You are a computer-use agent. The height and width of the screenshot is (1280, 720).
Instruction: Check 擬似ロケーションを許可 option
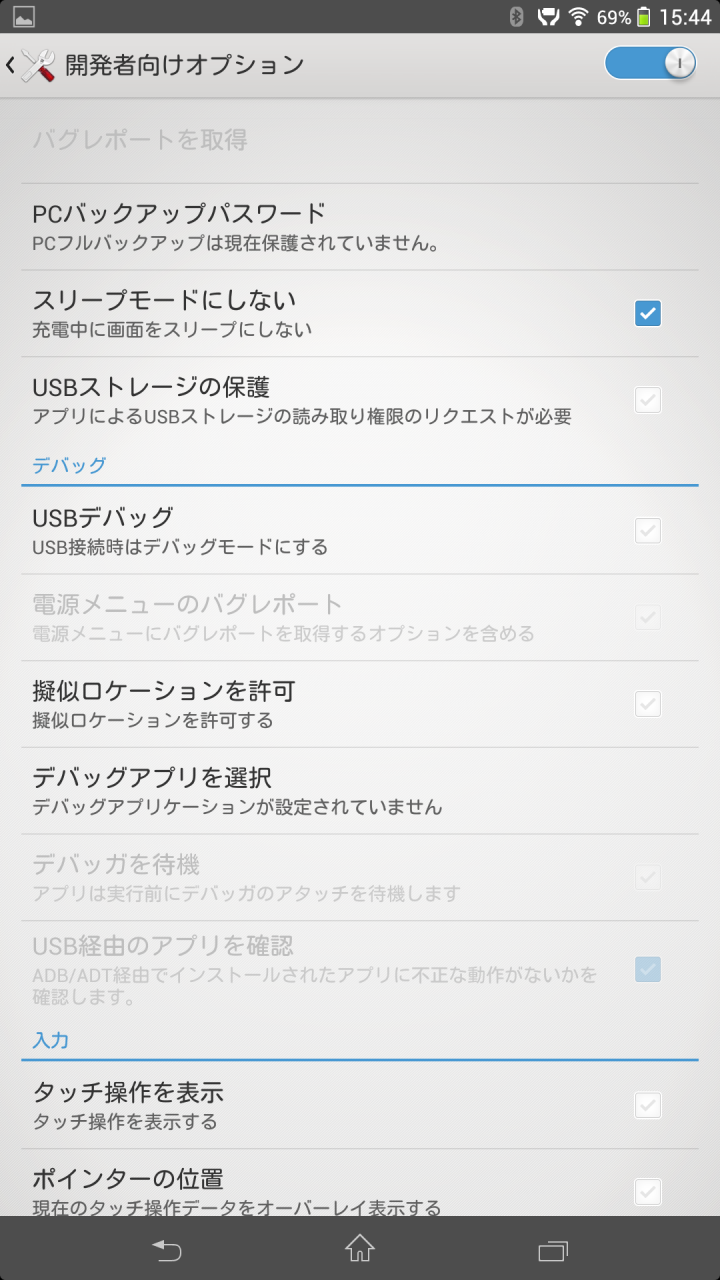click(x=648, y=704)
